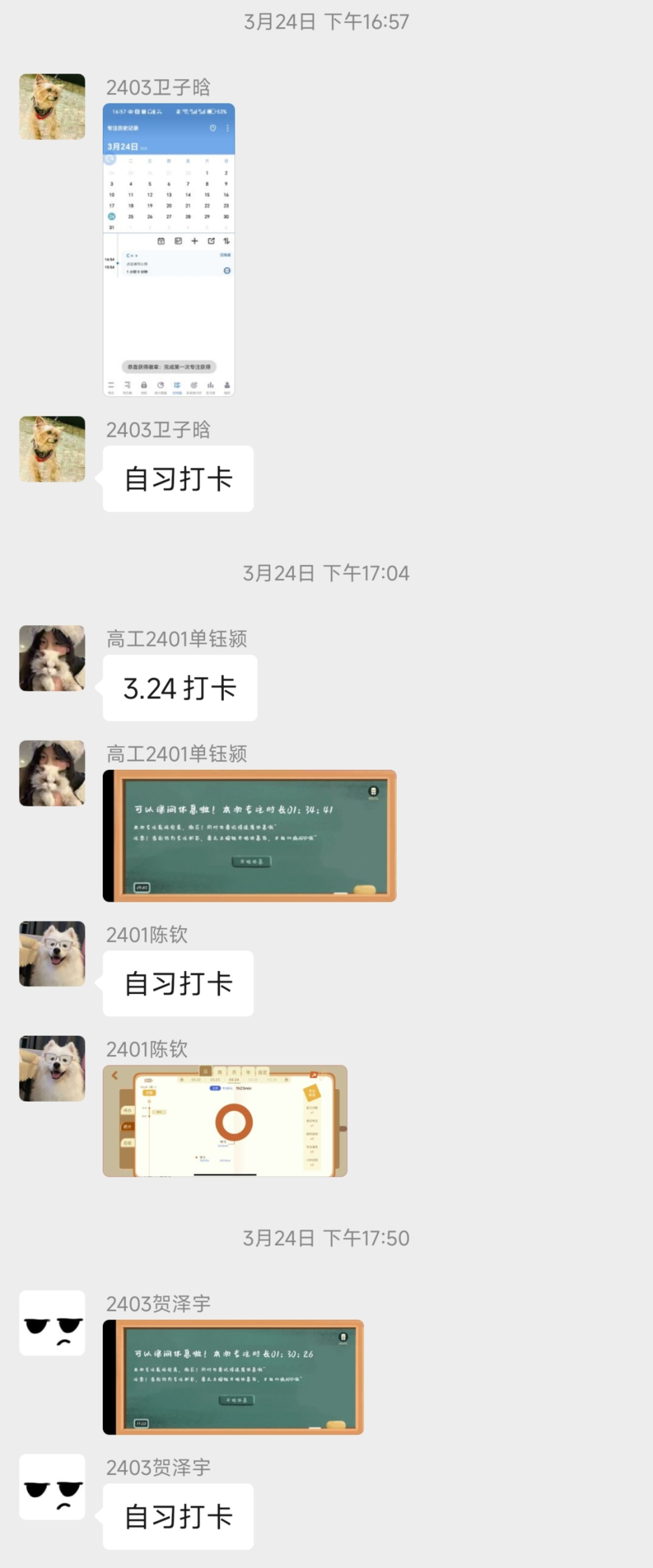Tap 单钰颖's avatar next to 3.24 打卡

[52, 658]
